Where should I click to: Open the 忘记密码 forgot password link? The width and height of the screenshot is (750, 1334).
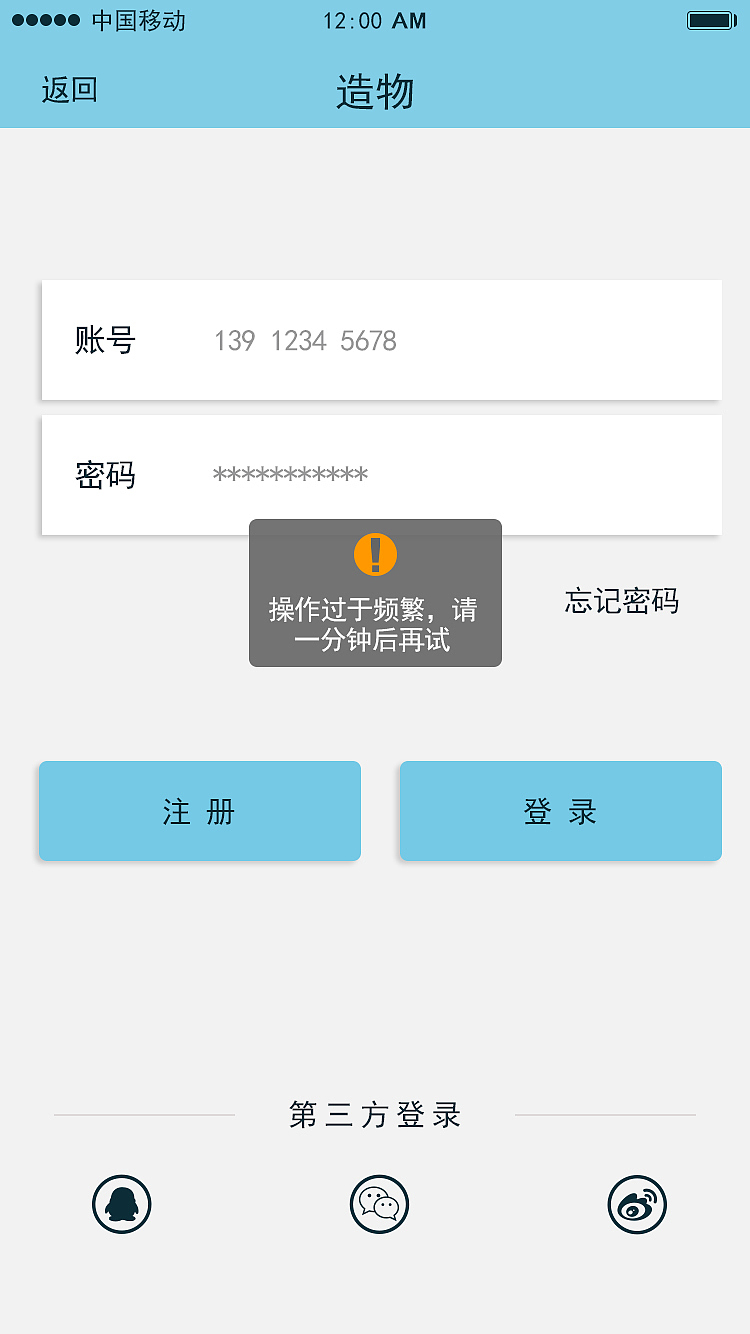click(x=622, y=601)
